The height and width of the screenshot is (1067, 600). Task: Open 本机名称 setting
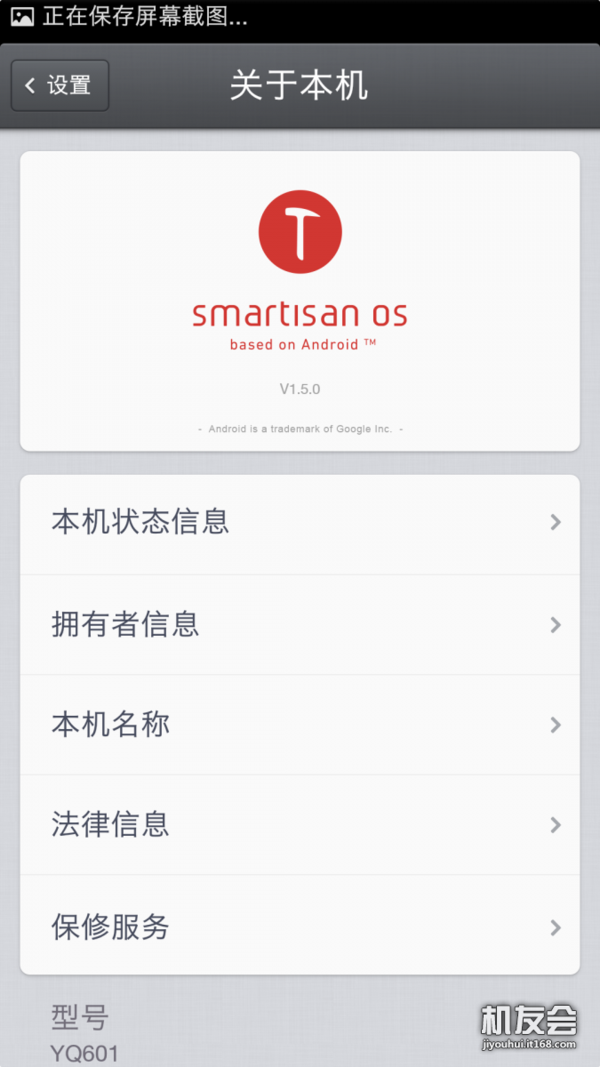(x=299, y=725)
